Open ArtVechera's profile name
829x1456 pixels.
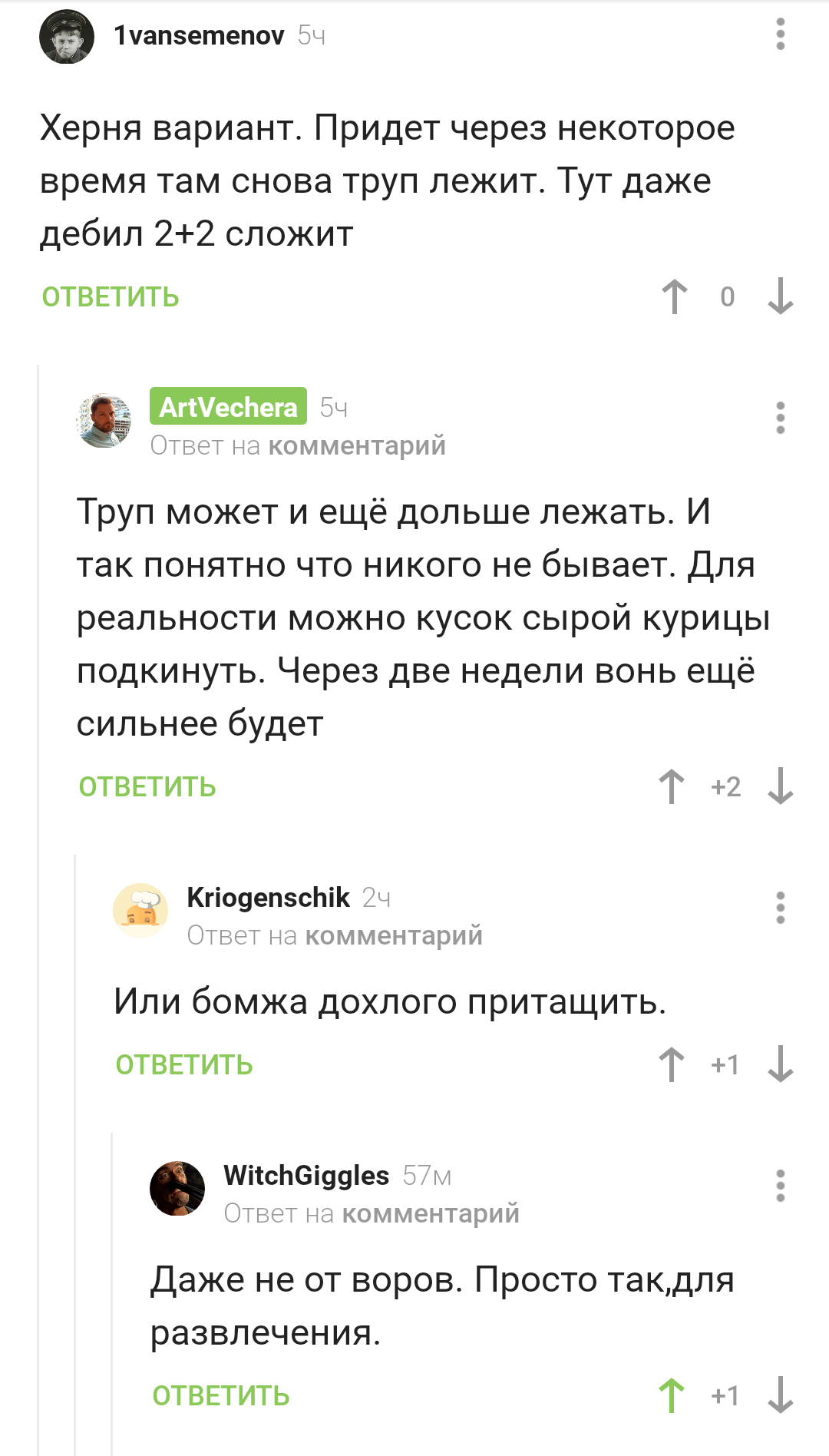(x=228, y=407)
